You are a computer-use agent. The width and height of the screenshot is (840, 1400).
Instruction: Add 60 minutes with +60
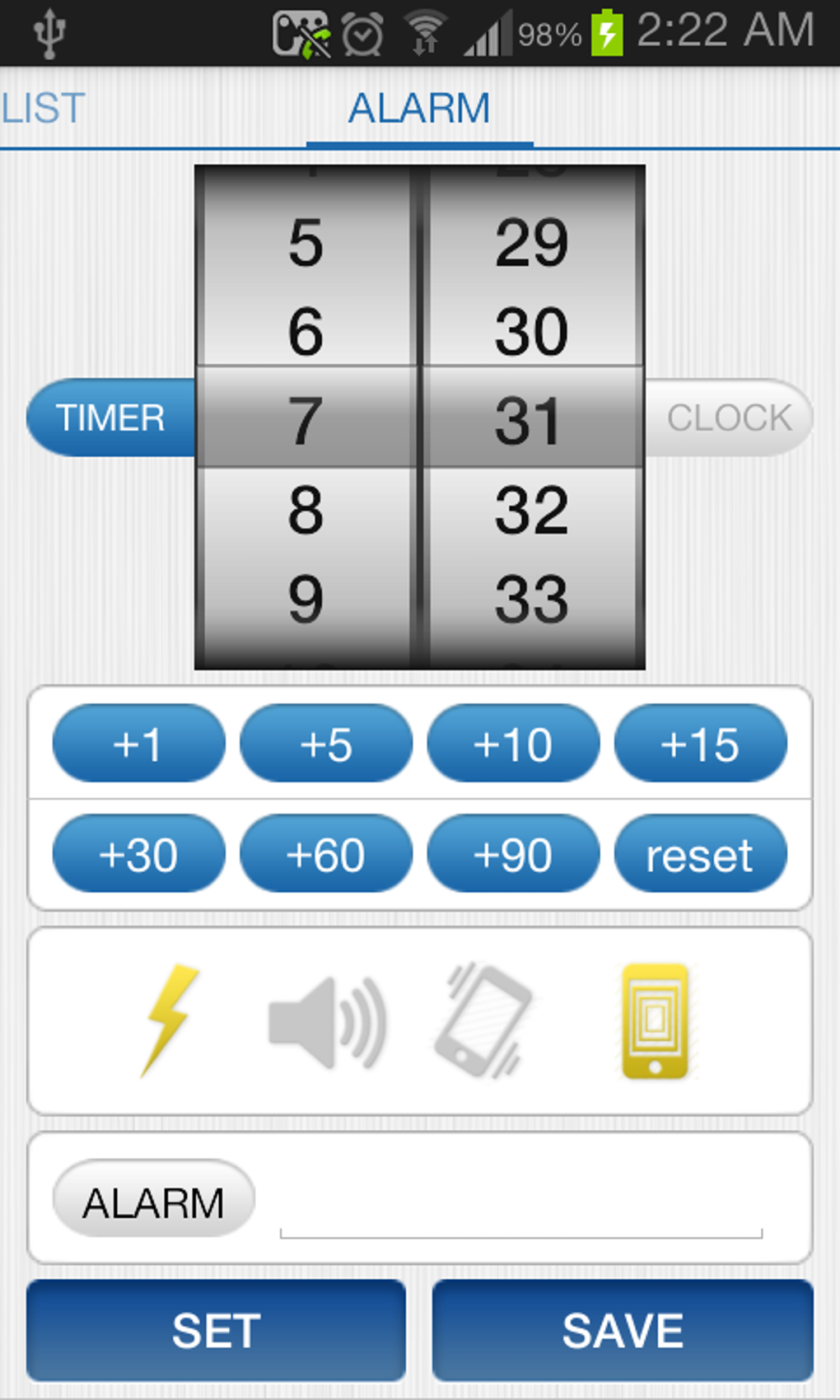tap(326, 854)
